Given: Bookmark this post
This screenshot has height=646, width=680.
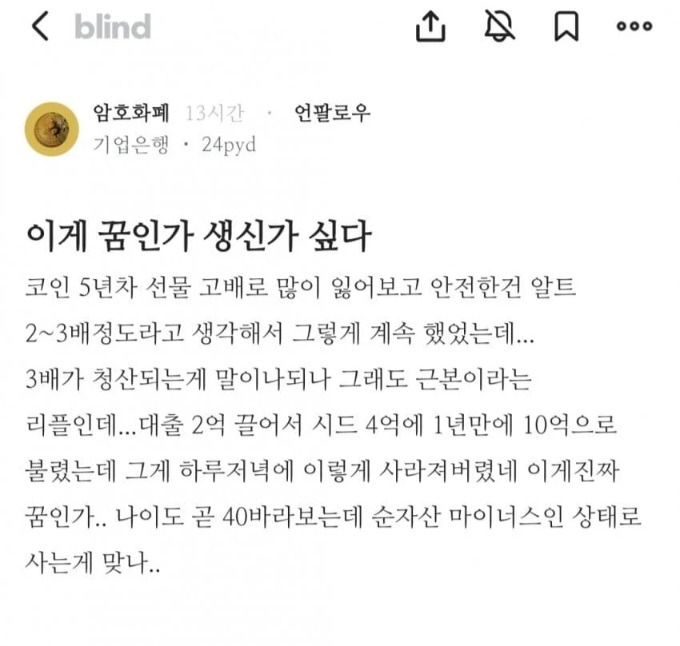Looking at the screenshot, I should (566, 27).
